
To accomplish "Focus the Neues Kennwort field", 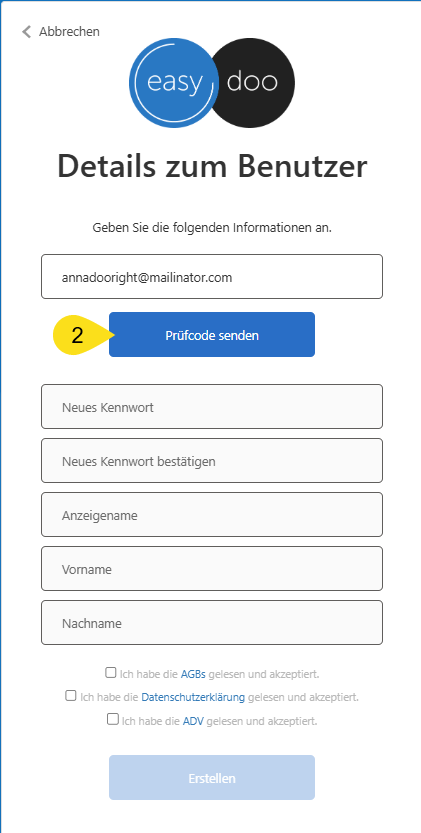I will (212, 406).
